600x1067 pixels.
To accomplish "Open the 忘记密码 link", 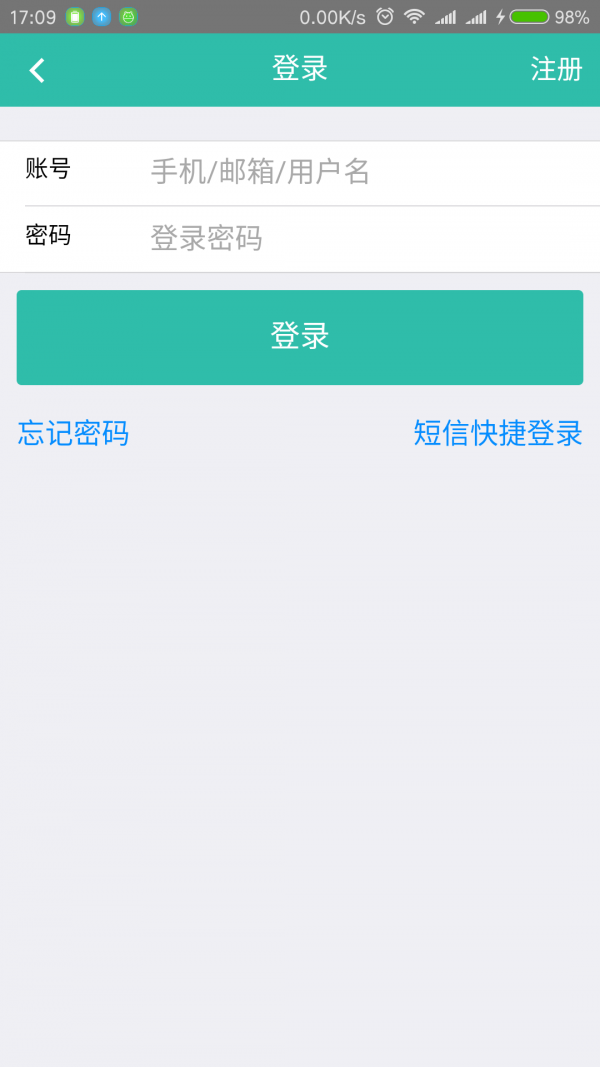I will (73, 433).
